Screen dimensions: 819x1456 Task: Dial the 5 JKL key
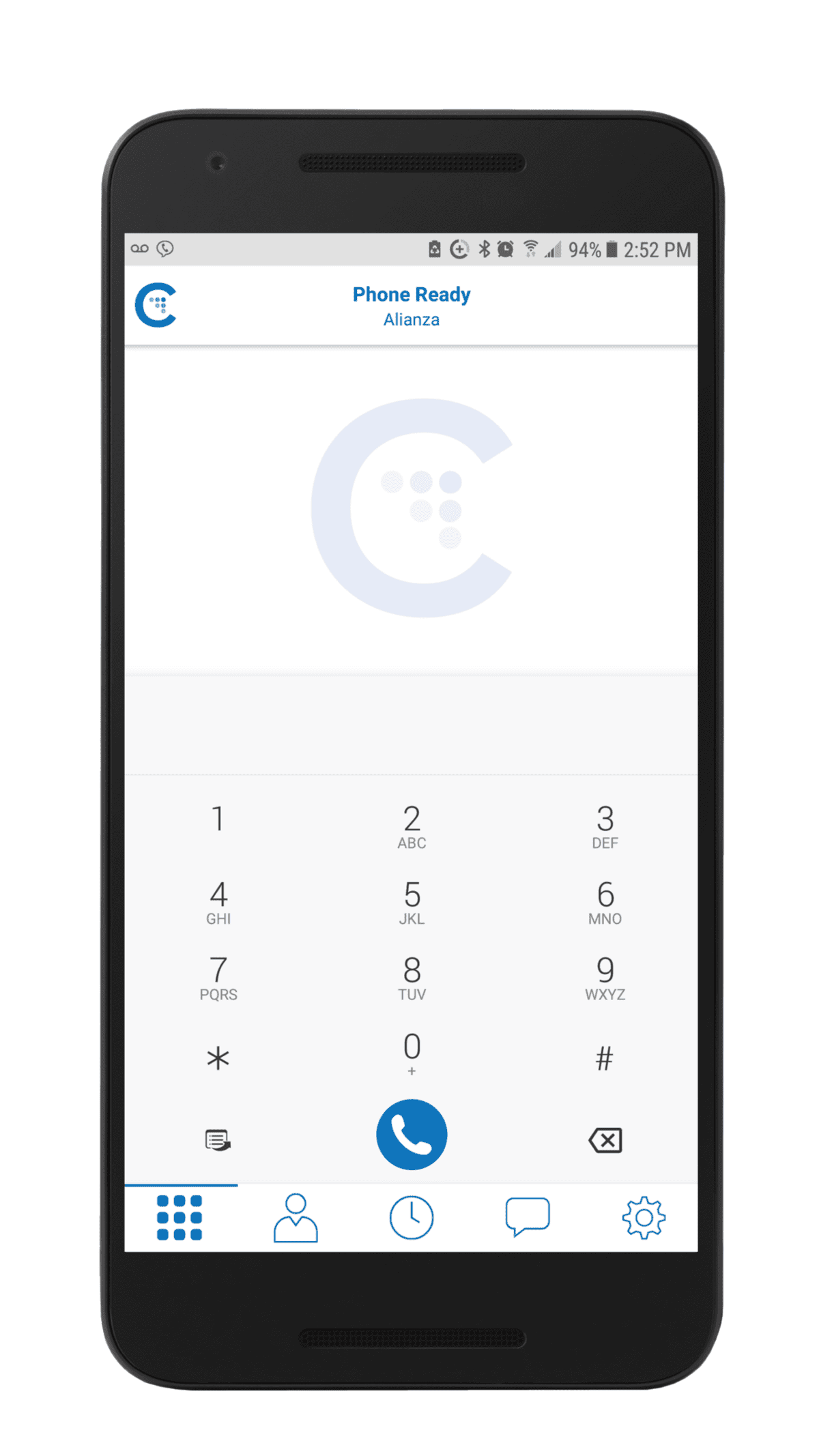412,902
